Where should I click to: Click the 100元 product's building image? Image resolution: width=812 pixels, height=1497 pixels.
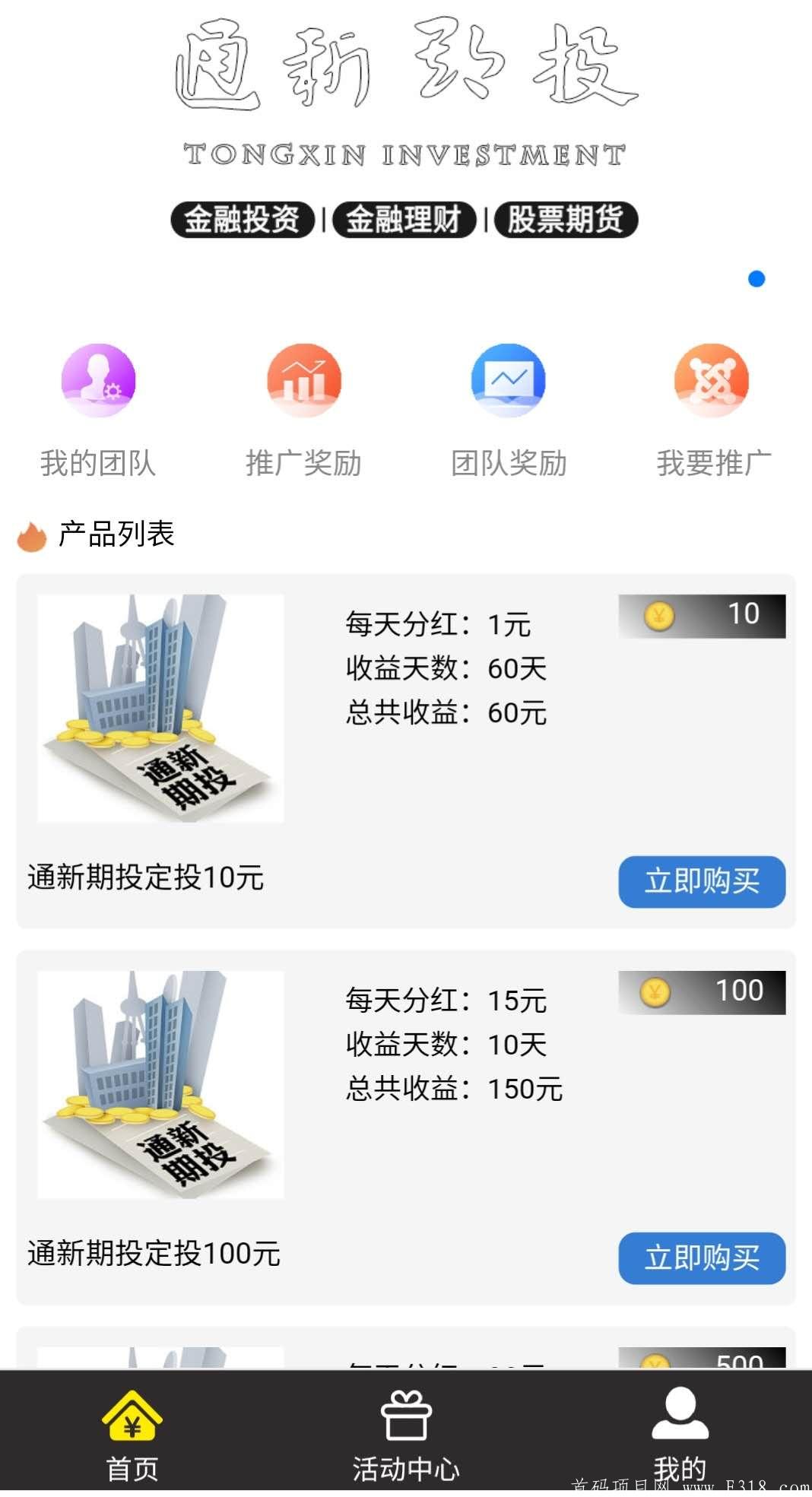[160, 1087]
